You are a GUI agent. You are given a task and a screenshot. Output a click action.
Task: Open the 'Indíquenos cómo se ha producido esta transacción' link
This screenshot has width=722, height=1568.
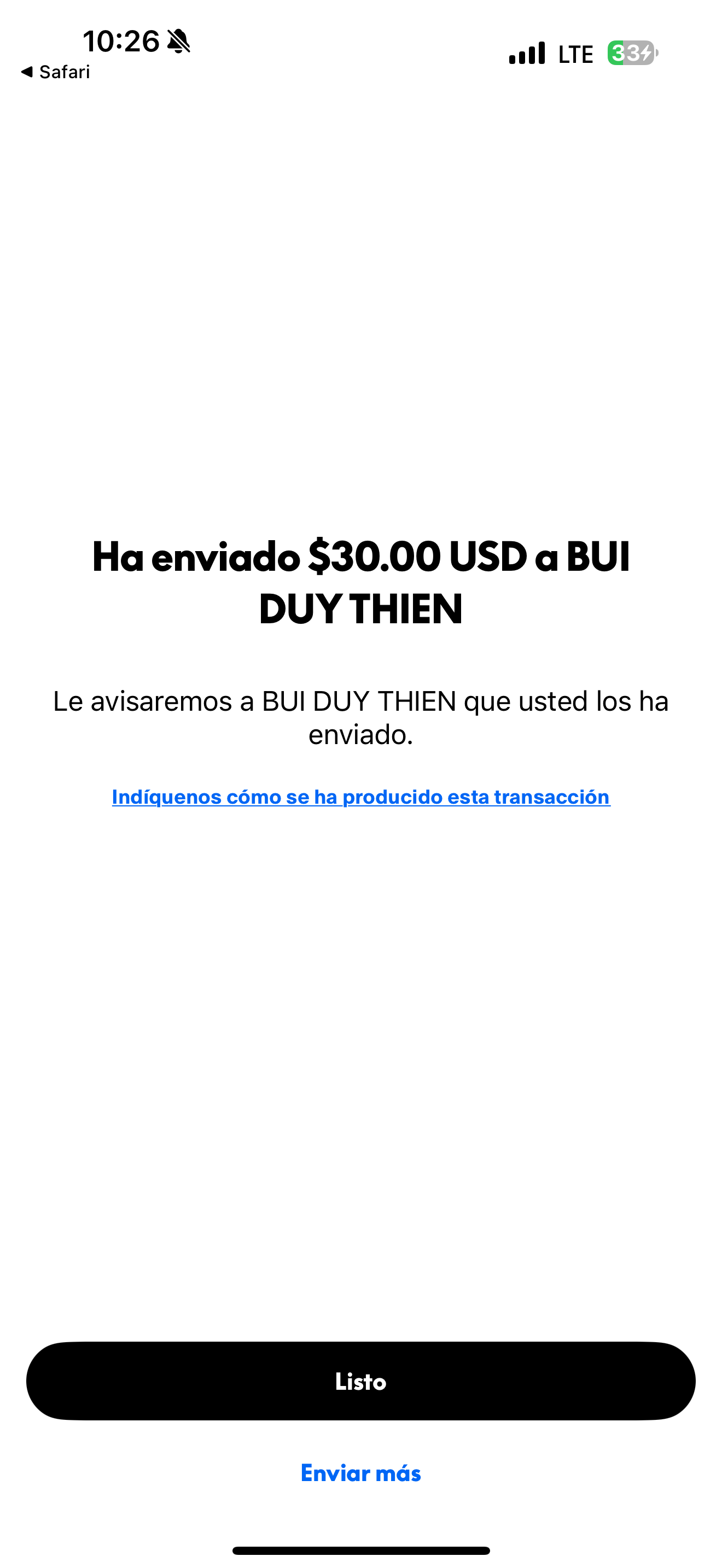point(361,797)
